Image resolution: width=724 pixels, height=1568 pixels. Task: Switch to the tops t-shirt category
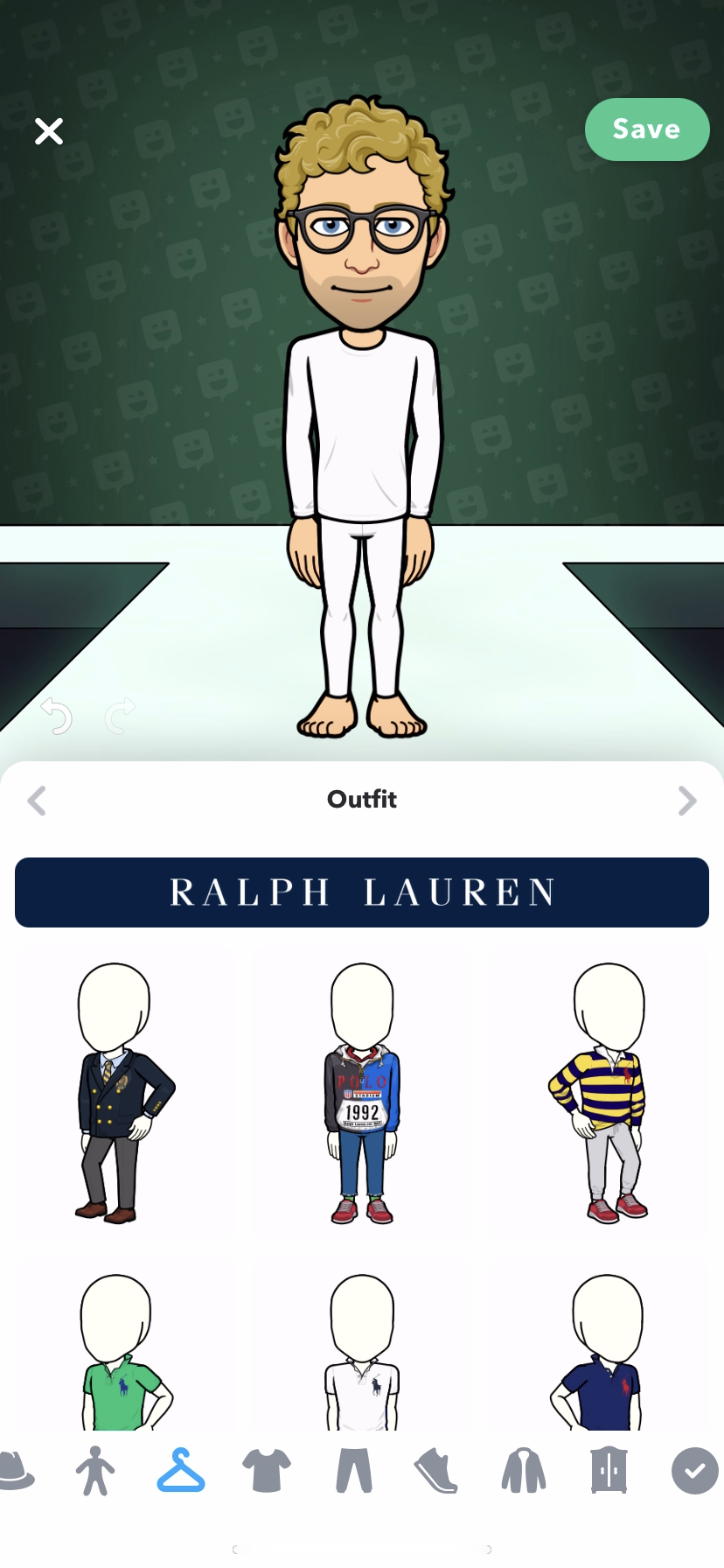(267, 1471)
